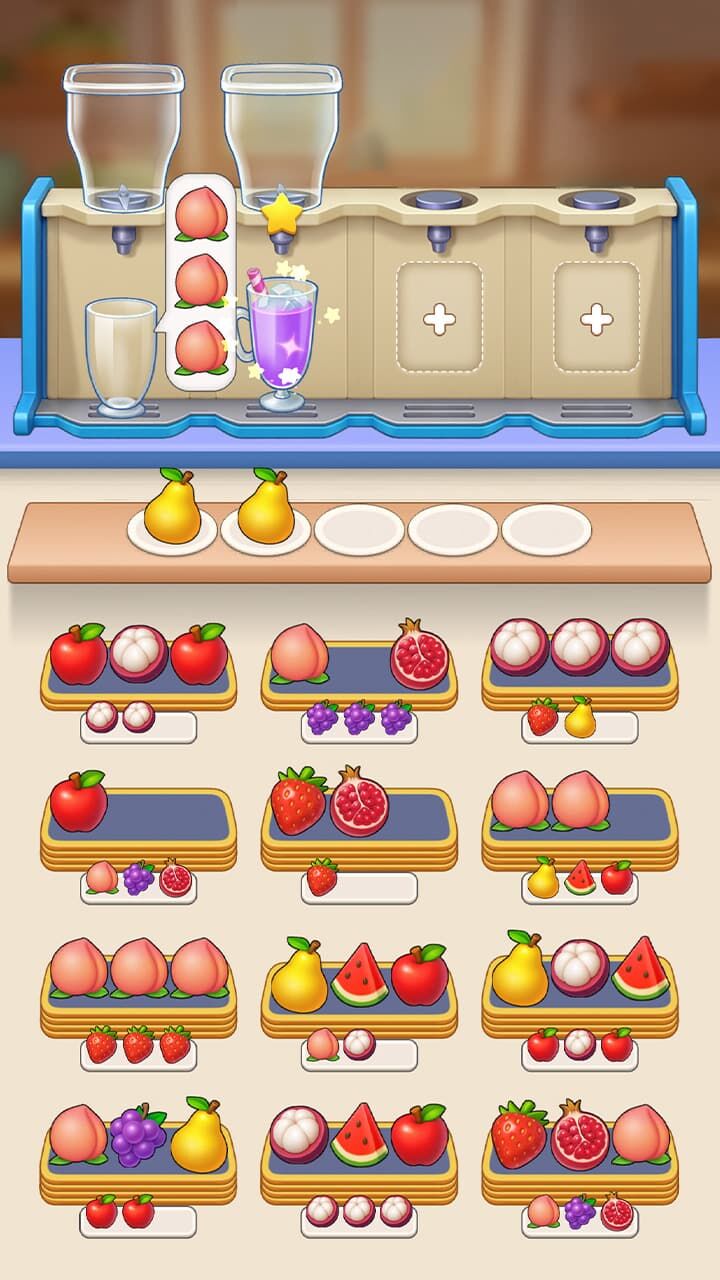
Task: Pick the peach beside the pomegranate on two-fruit tray
Action: 299,653
